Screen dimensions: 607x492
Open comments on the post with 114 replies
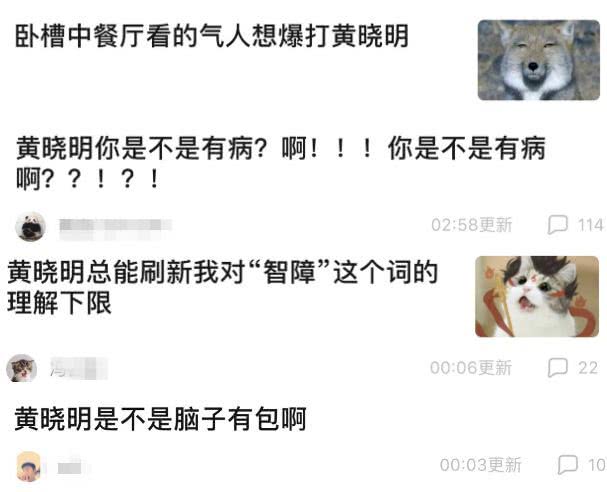click(575, 225)
